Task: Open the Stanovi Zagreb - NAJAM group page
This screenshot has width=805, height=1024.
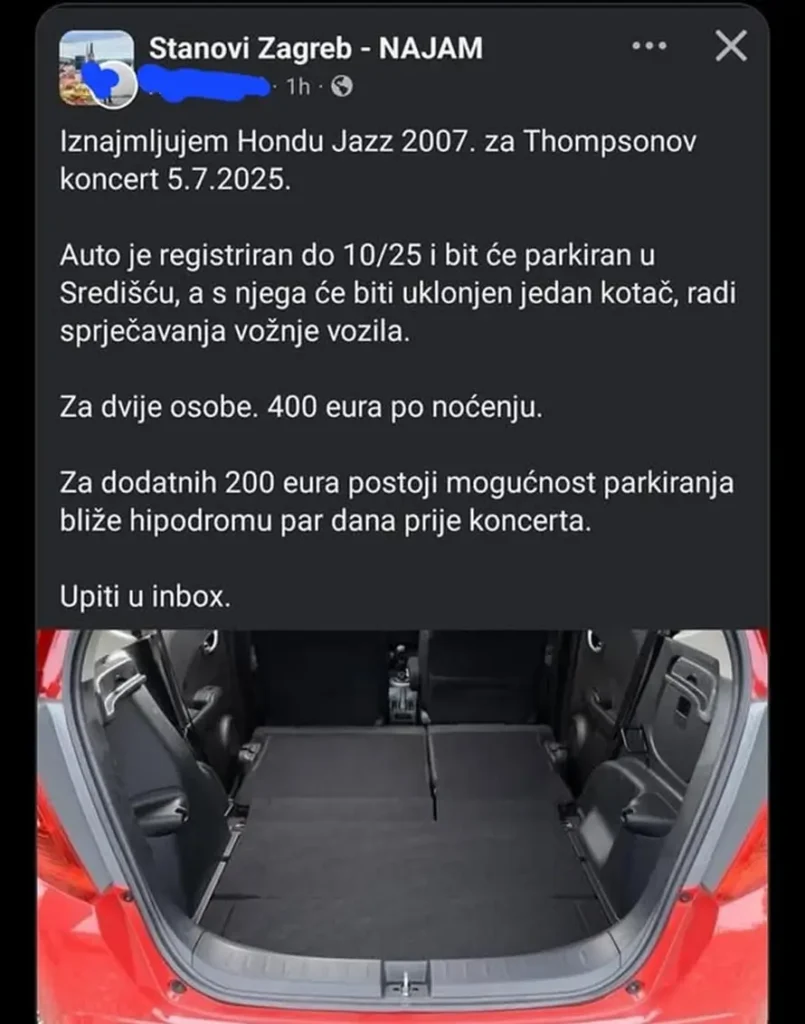Action: 315,47
